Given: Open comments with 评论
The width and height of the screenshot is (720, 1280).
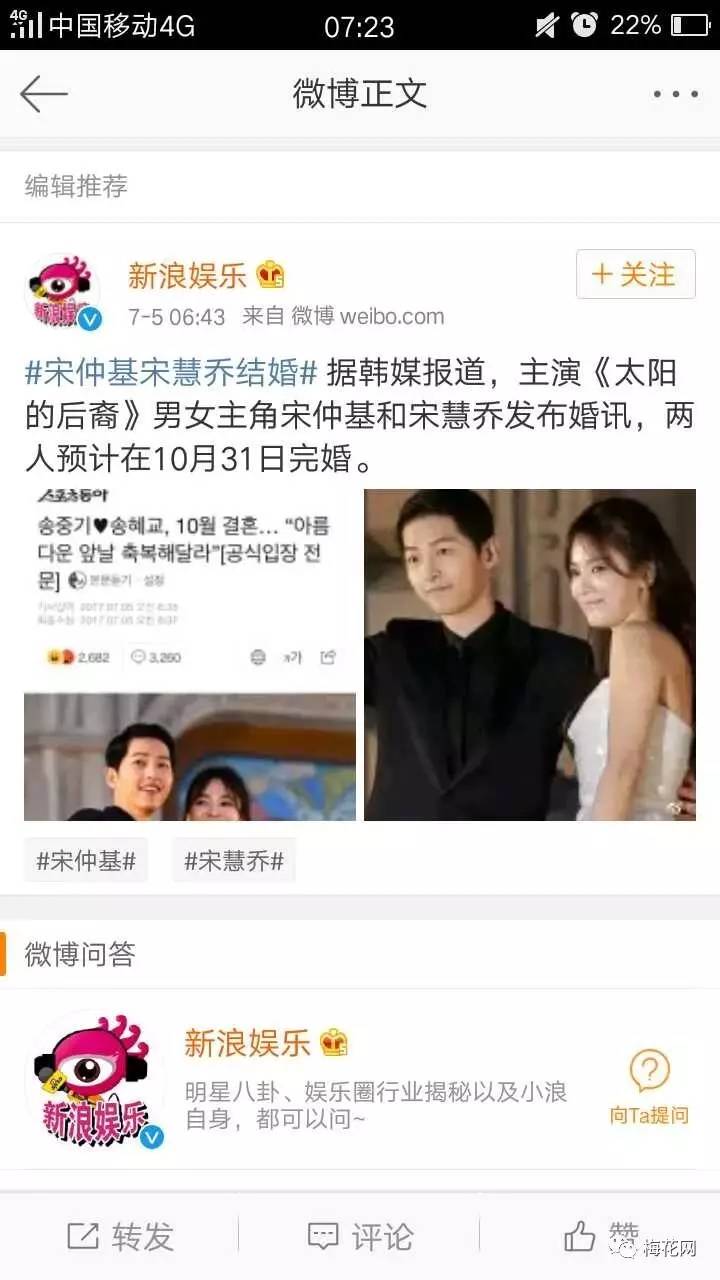Looking at the screenshot, I should coord(360,1237).
